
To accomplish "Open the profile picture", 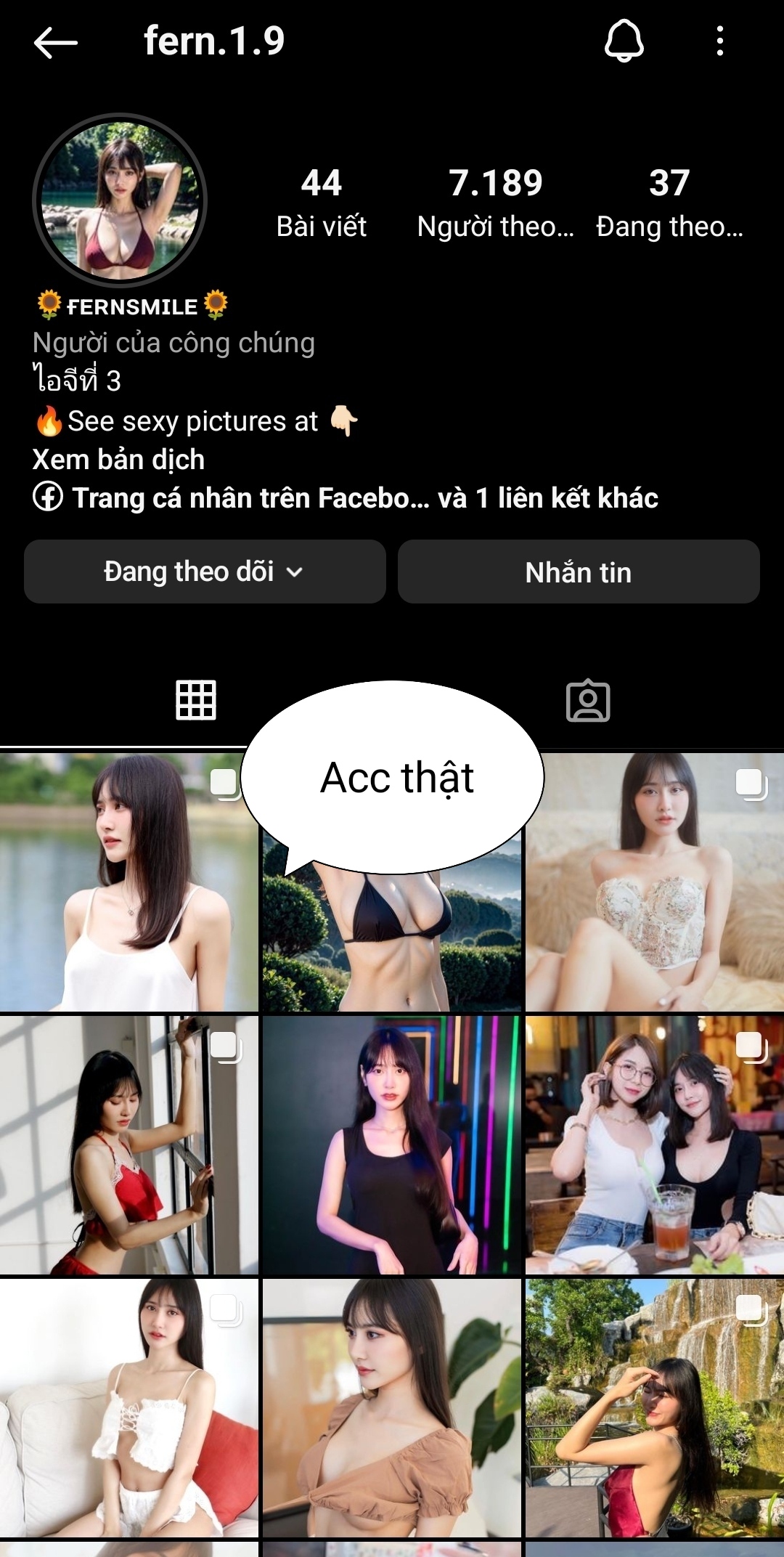I will click(120, 200).
